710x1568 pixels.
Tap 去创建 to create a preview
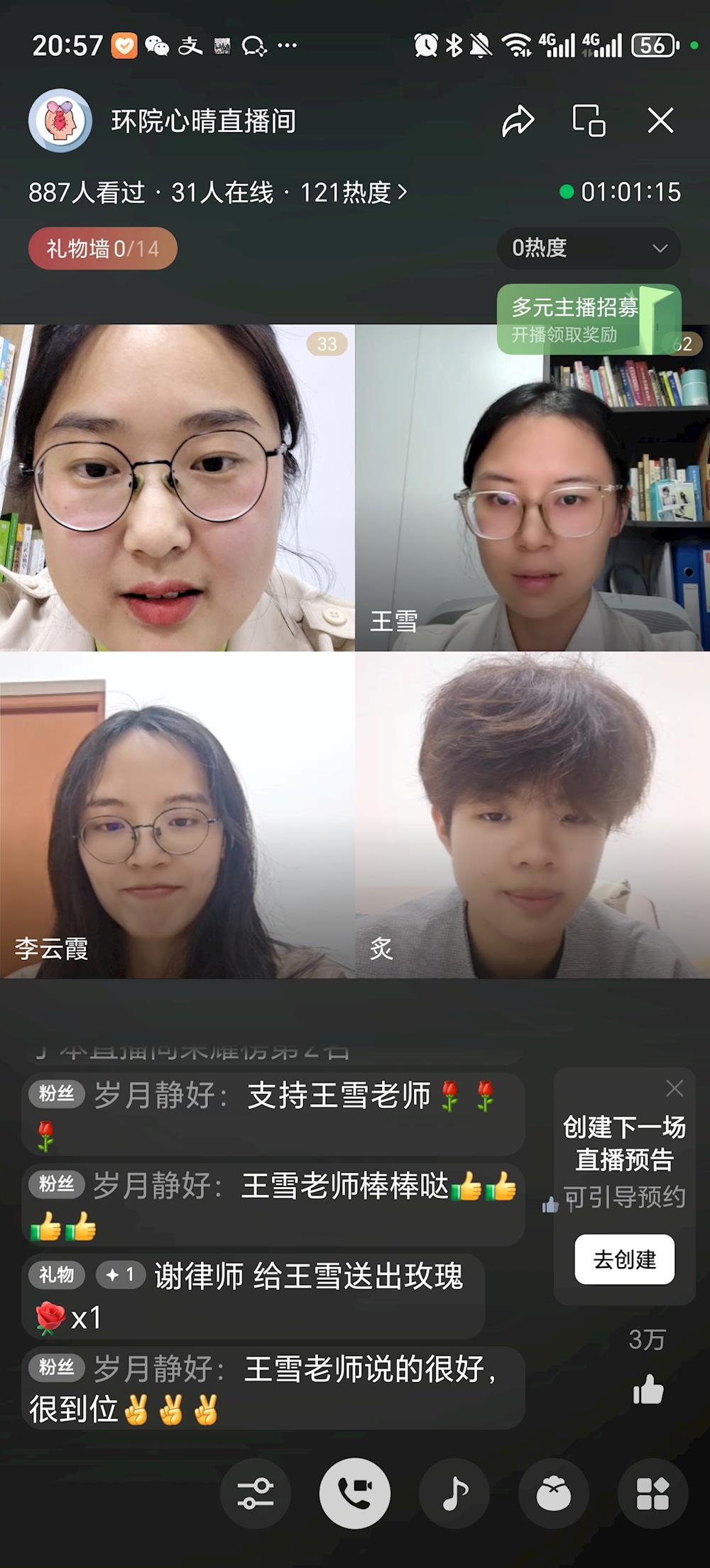[624, 1259]
